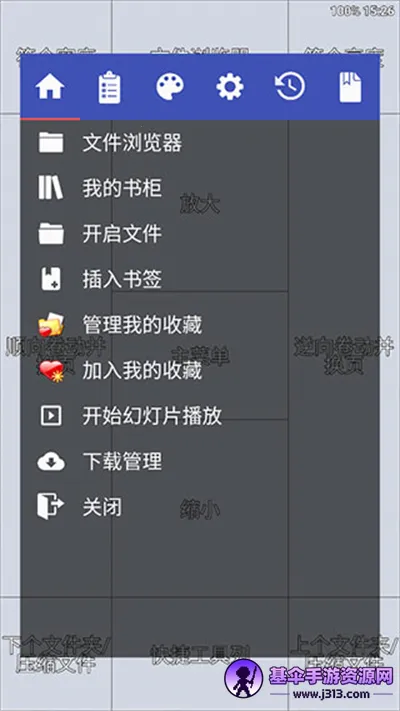The width and height of the screenshot is (400, 711).
Task: Switch to the history clock tab
Action: click(290, 86)
